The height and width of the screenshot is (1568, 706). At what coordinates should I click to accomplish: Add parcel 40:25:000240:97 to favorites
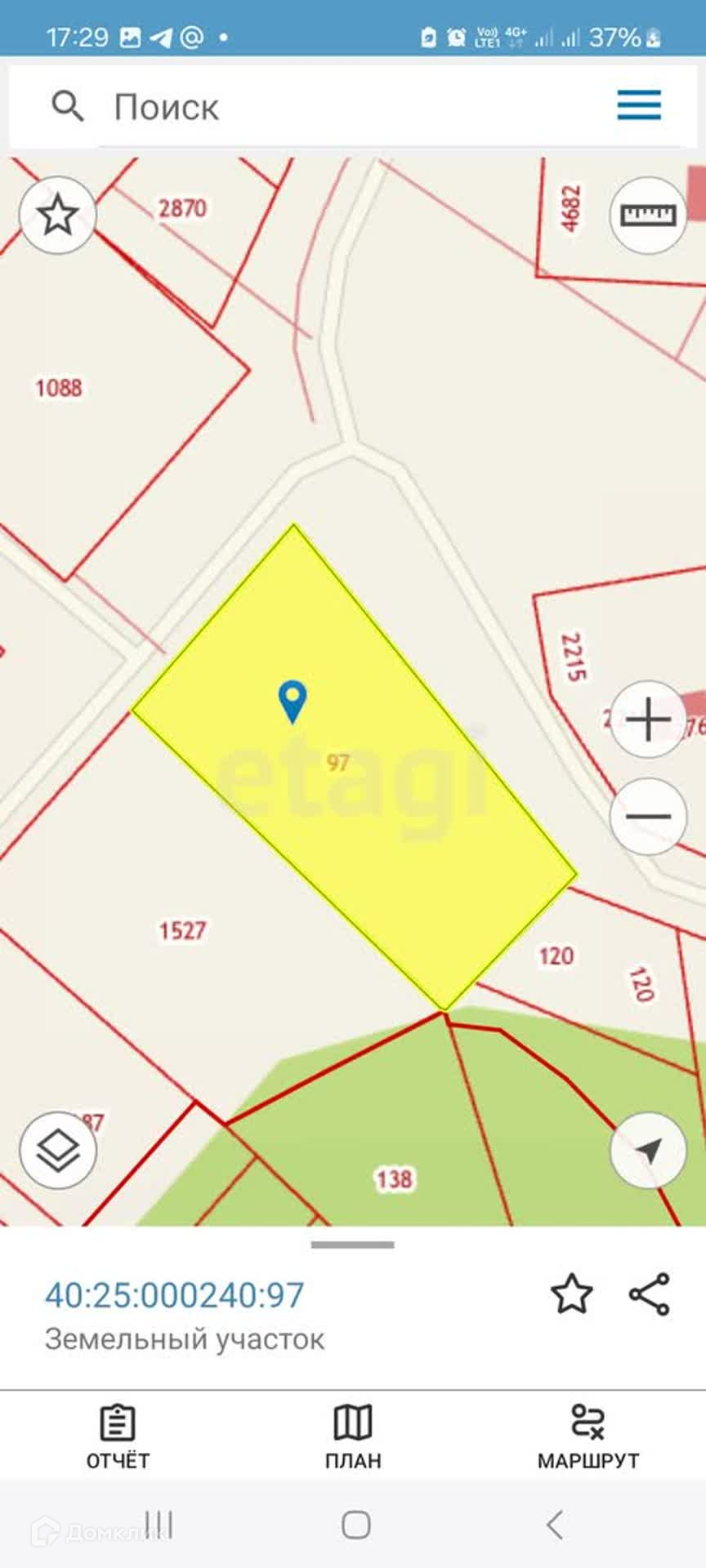(571, 1294)
